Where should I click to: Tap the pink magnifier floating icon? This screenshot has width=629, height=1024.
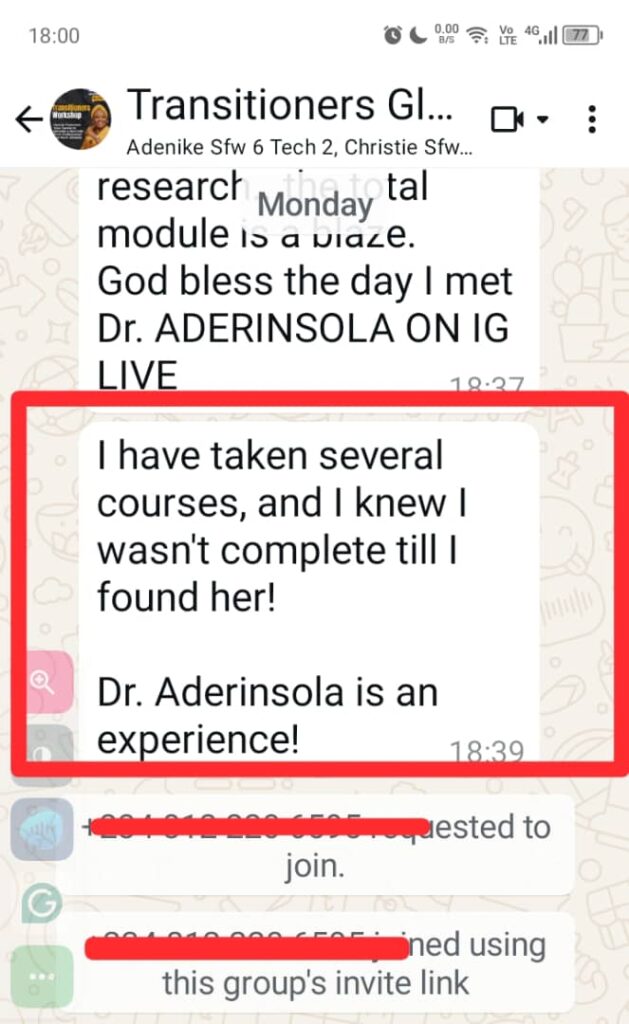tap(42, 682)
